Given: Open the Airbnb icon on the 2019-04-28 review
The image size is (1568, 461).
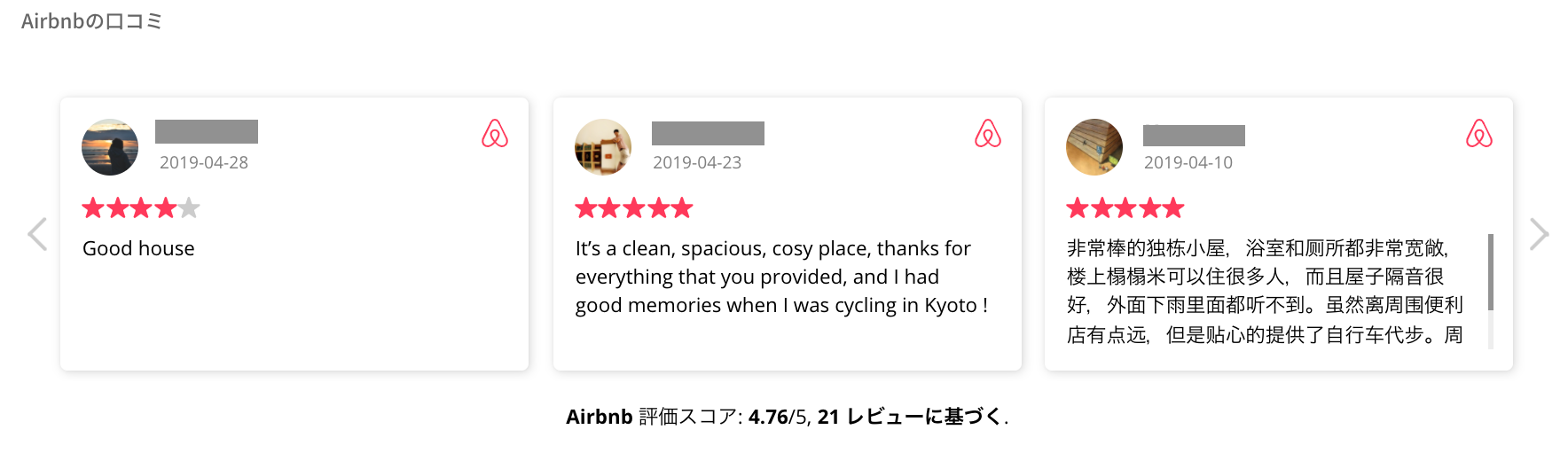Looking at the screenshot, I should 495,134.
